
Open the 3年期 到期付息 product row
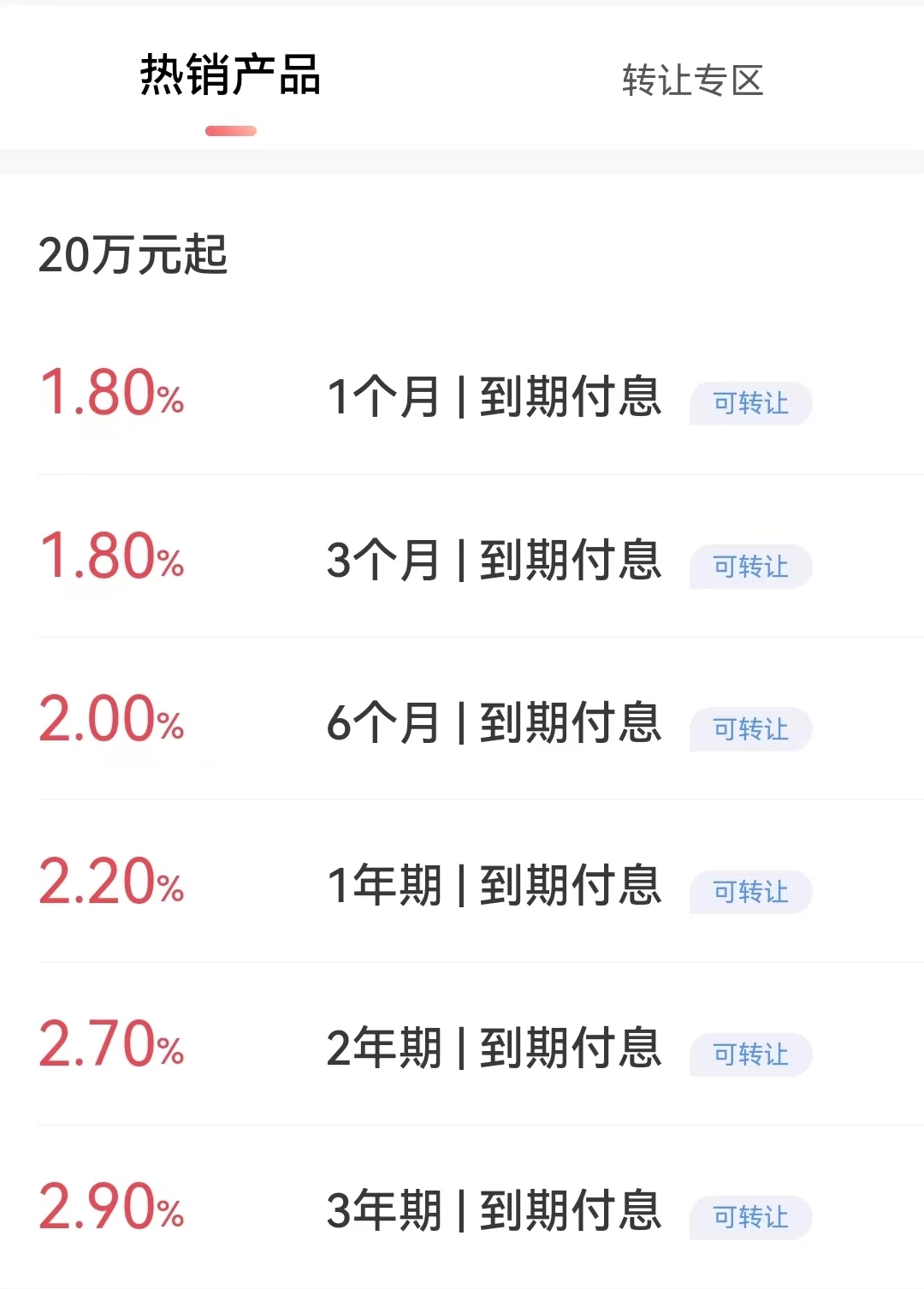495,1213
